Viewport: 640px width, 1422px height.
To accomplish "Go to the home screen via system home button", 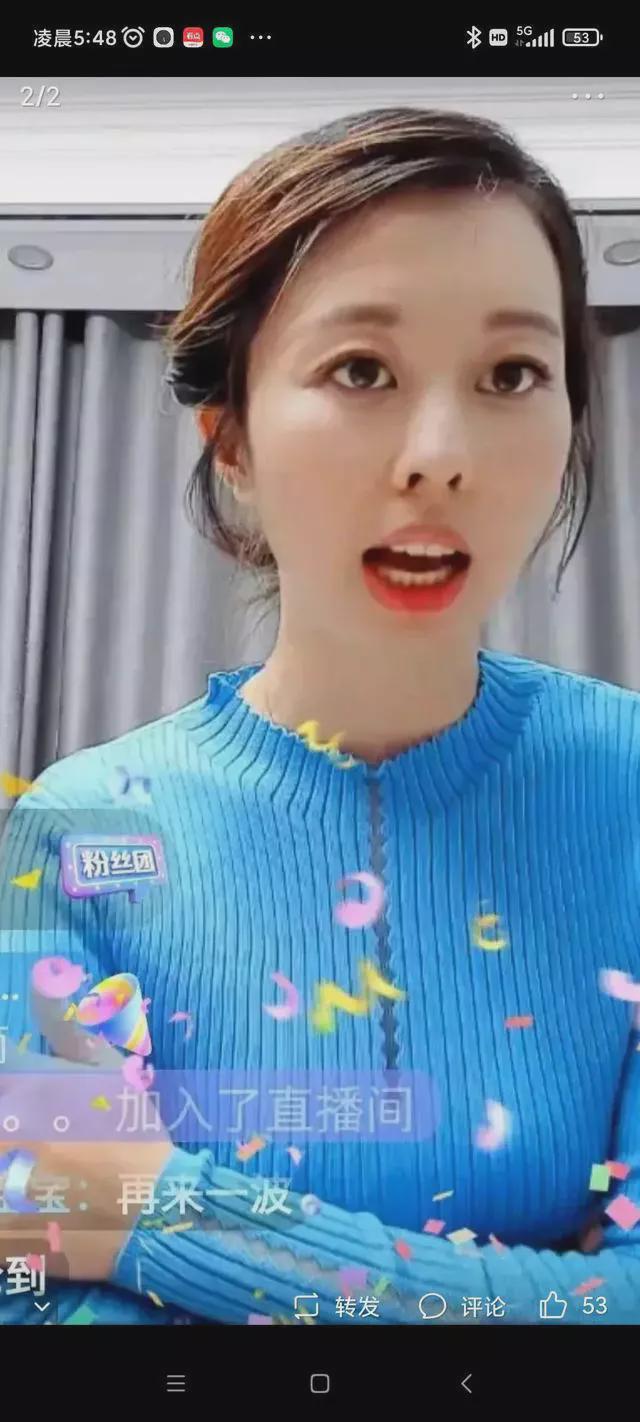I will [x=320, y=1383].
